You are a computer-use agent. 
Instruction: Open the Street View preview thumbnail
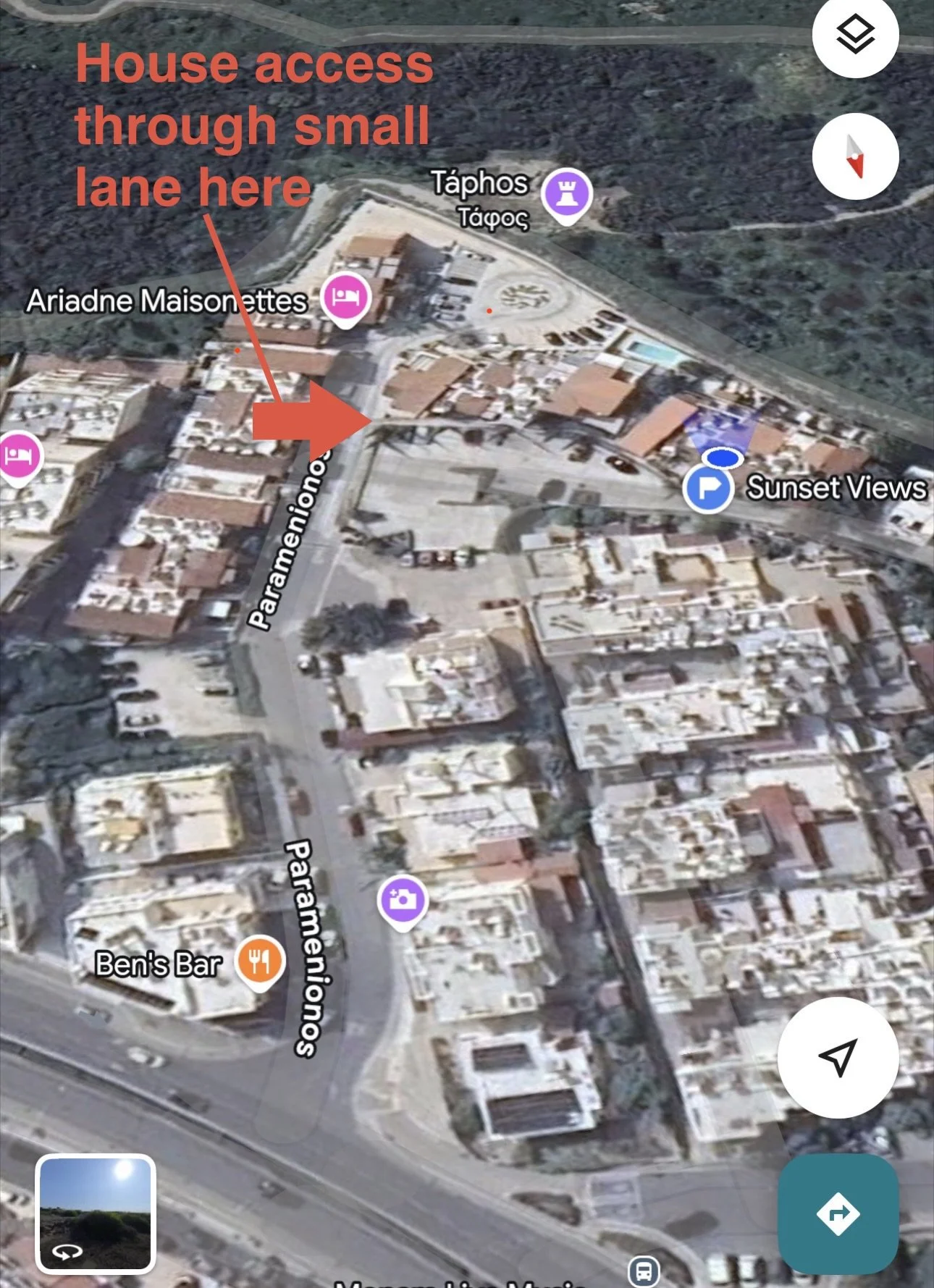coord(96,1213)
